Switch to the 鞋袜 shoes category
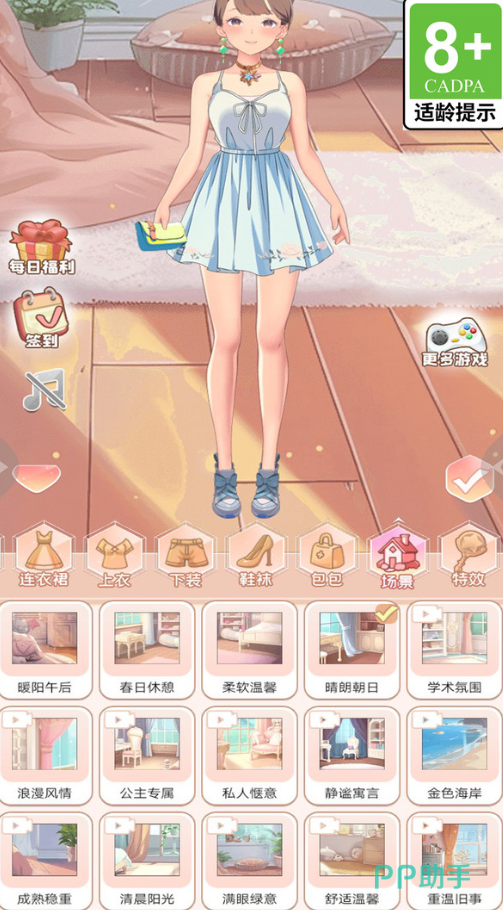This screenshot has height=910, width=503. click(x=256, y=557)
